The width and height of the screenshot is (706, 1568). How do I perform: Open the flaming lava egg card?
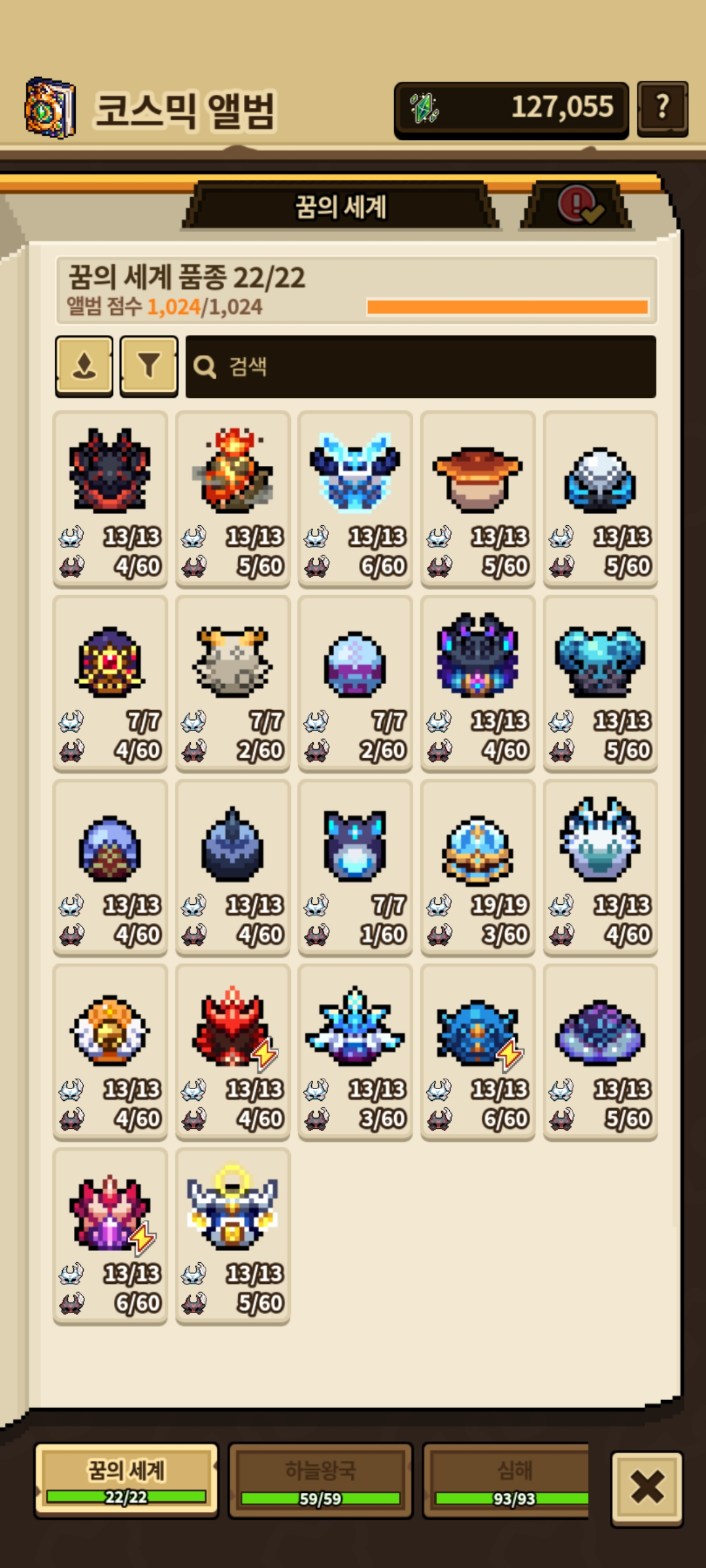[233, 500]
